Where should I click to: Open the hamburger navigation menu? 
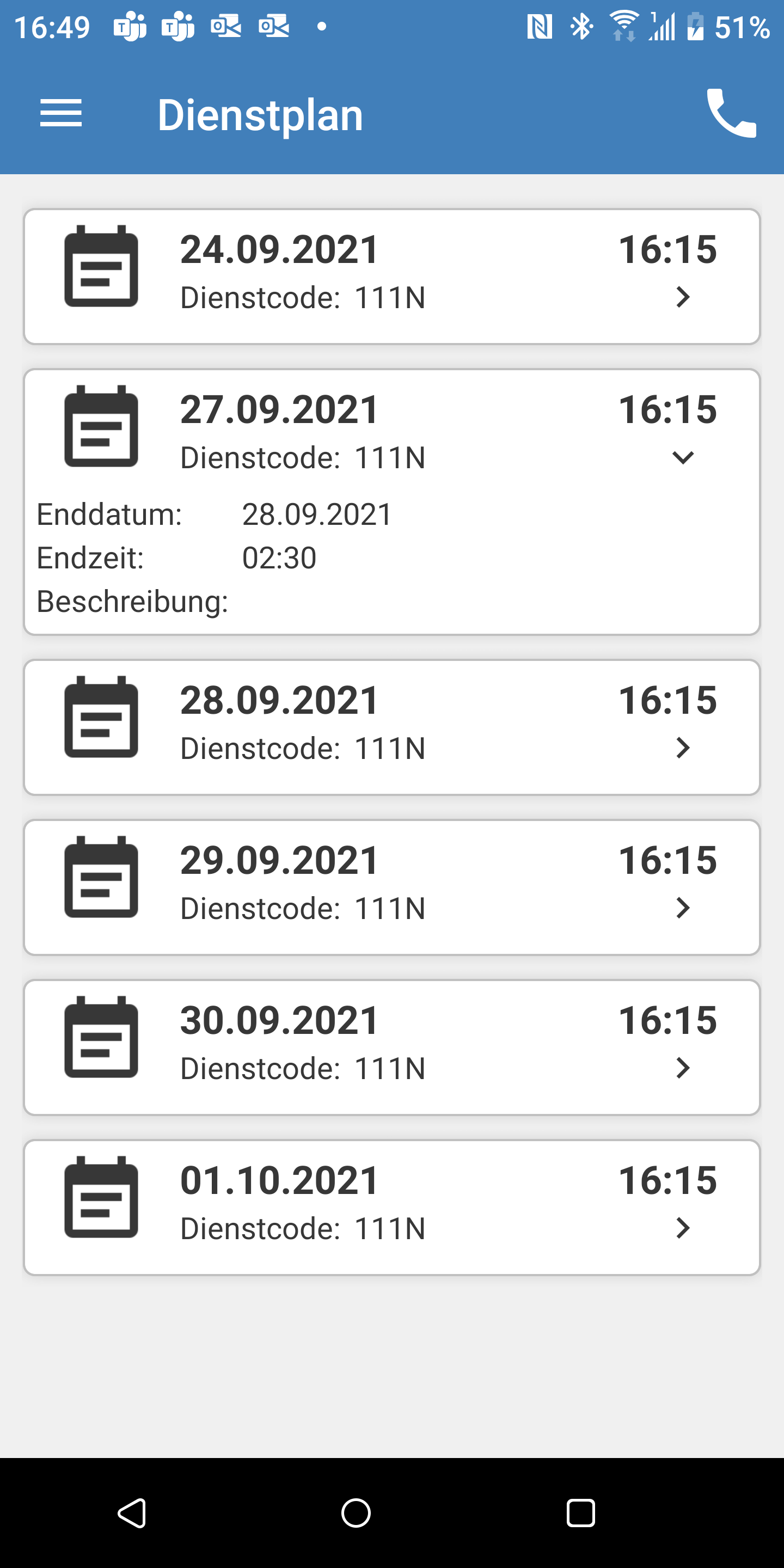(61, 114)
